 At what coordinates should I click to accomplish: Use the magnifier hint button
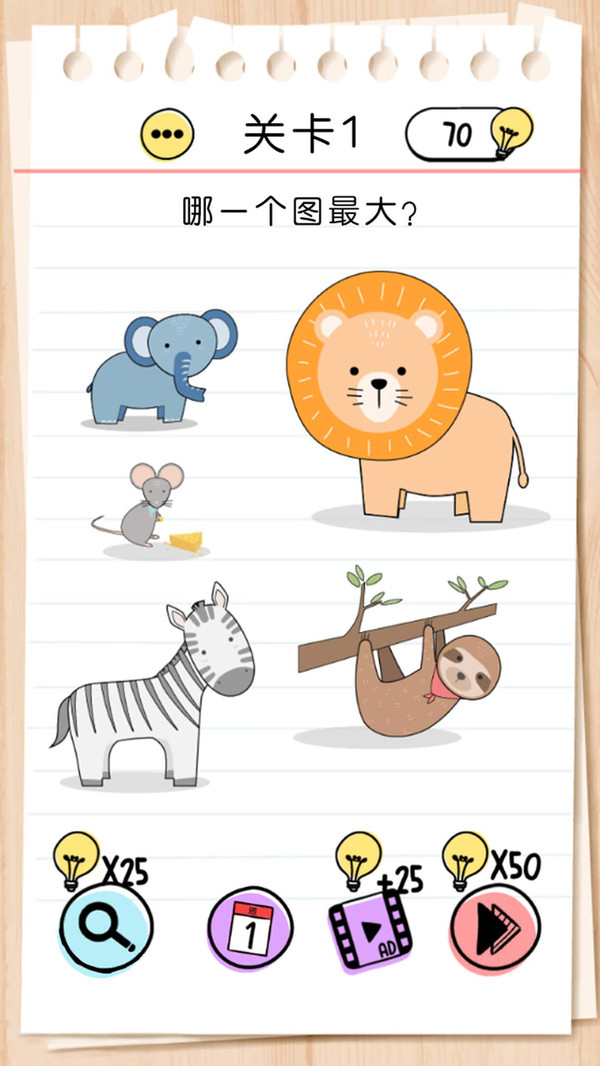(x=106, y=929)
